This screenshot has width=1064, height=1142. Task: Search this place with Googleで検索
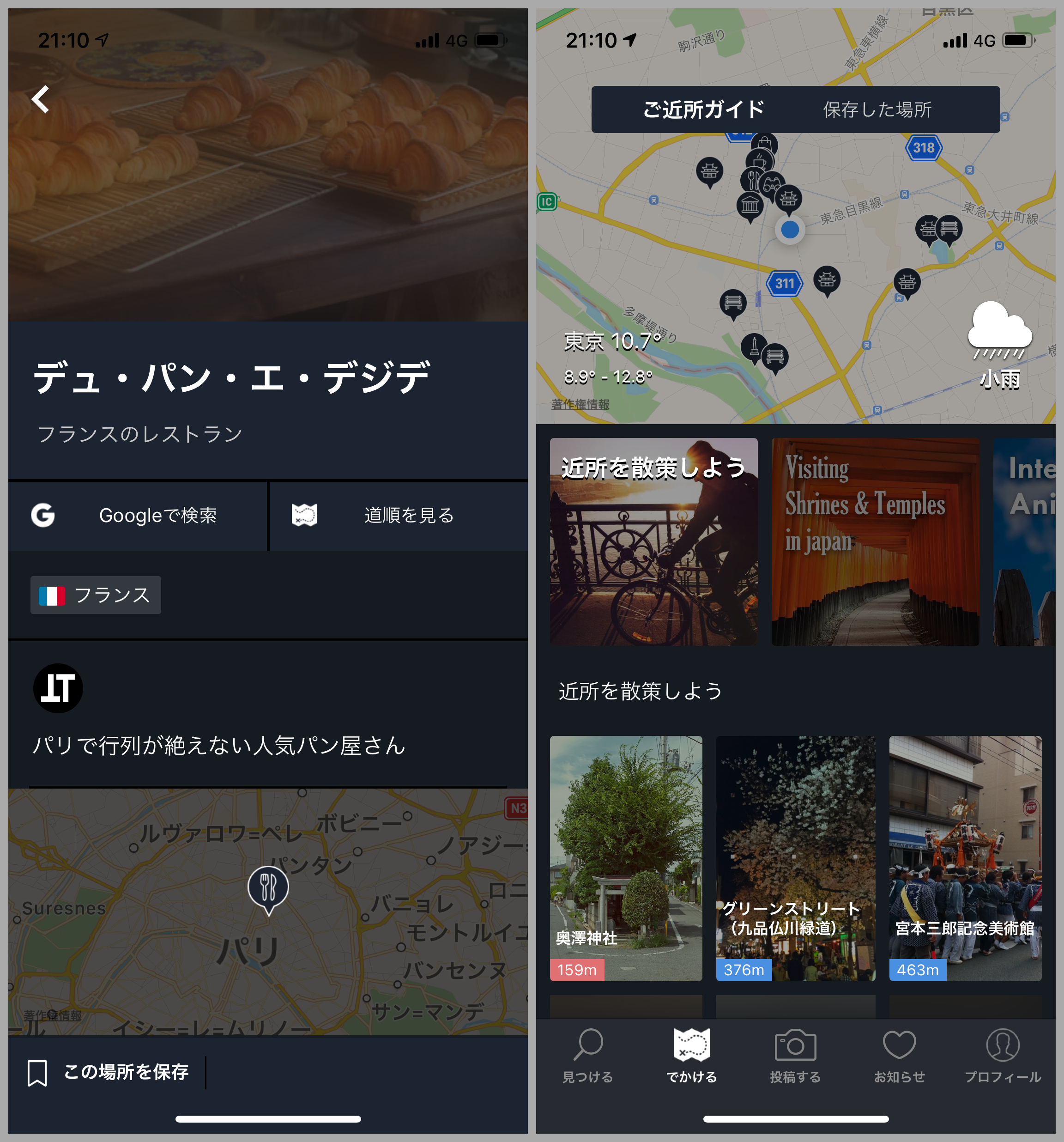(x=137, y=515)
